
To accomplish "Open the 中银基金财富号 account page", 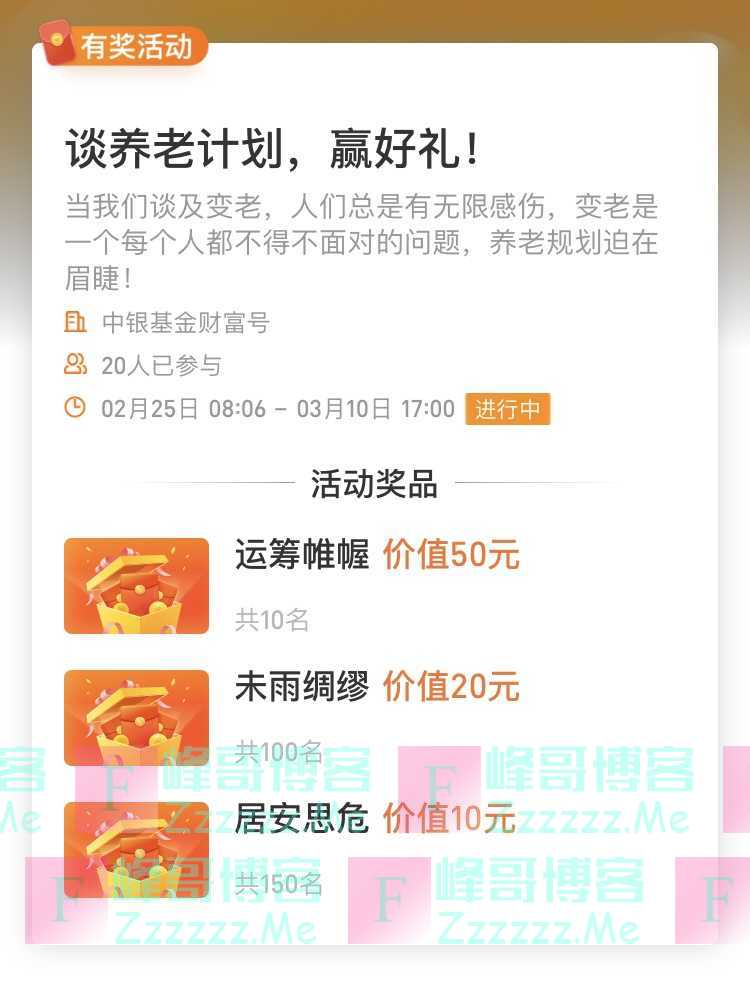I will click(x=185, y=323).
